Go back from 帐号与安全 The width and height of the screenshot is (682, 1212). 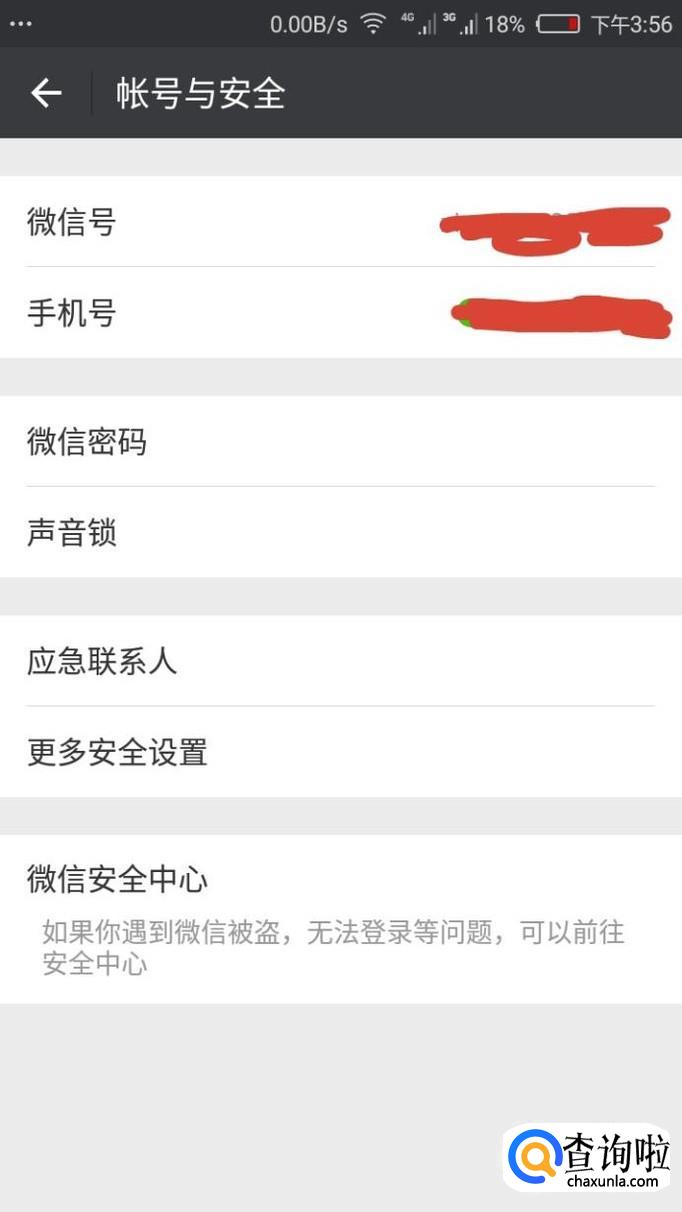pos(46,93)
